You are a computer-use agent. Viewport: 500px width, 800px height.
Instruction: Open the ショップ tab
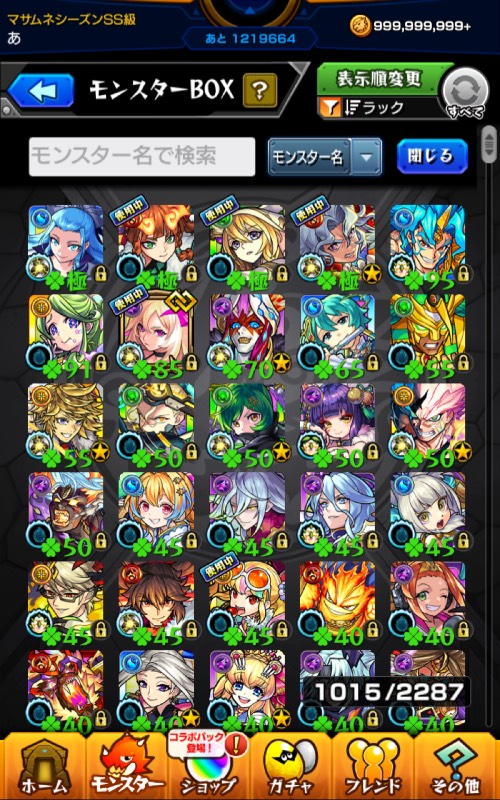pyautogui.click(x=209, y=768)
